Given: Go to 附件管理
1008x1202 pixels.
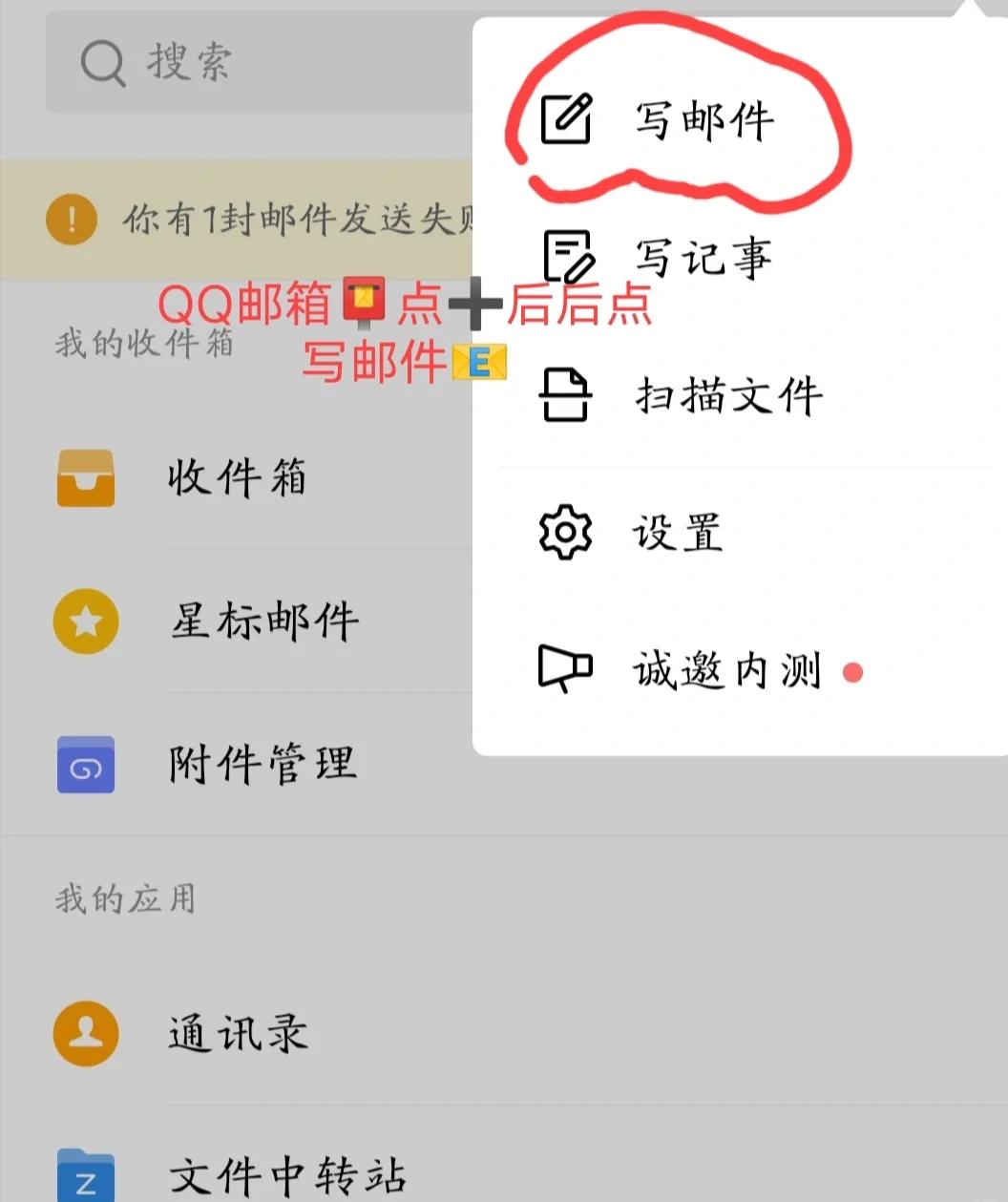Looking at the screenshot, I should (262, 764).
